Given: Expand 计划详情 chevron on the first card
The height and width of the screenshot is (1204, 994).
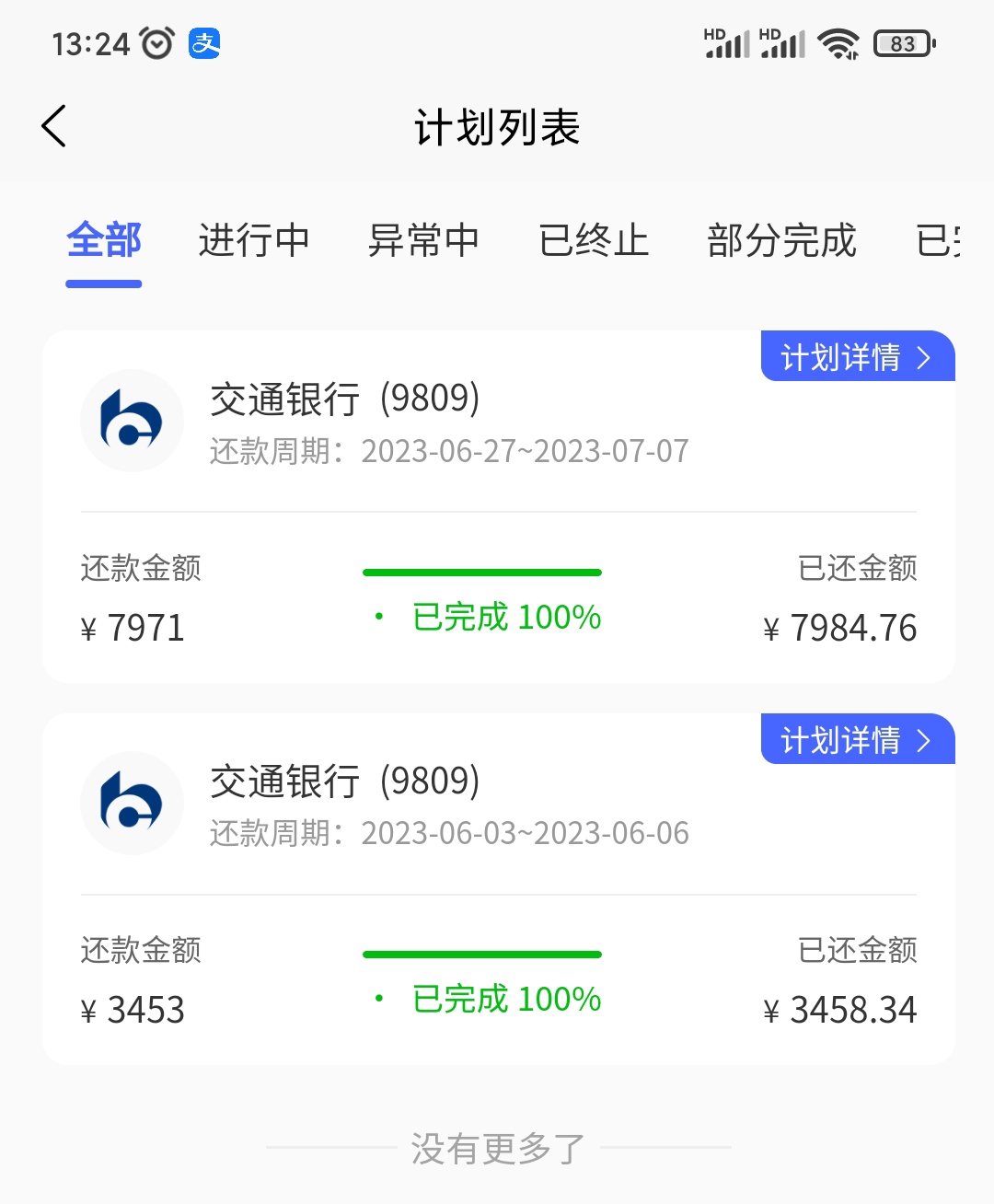Looking at the screenshot, I should click(x=923, y=357).
